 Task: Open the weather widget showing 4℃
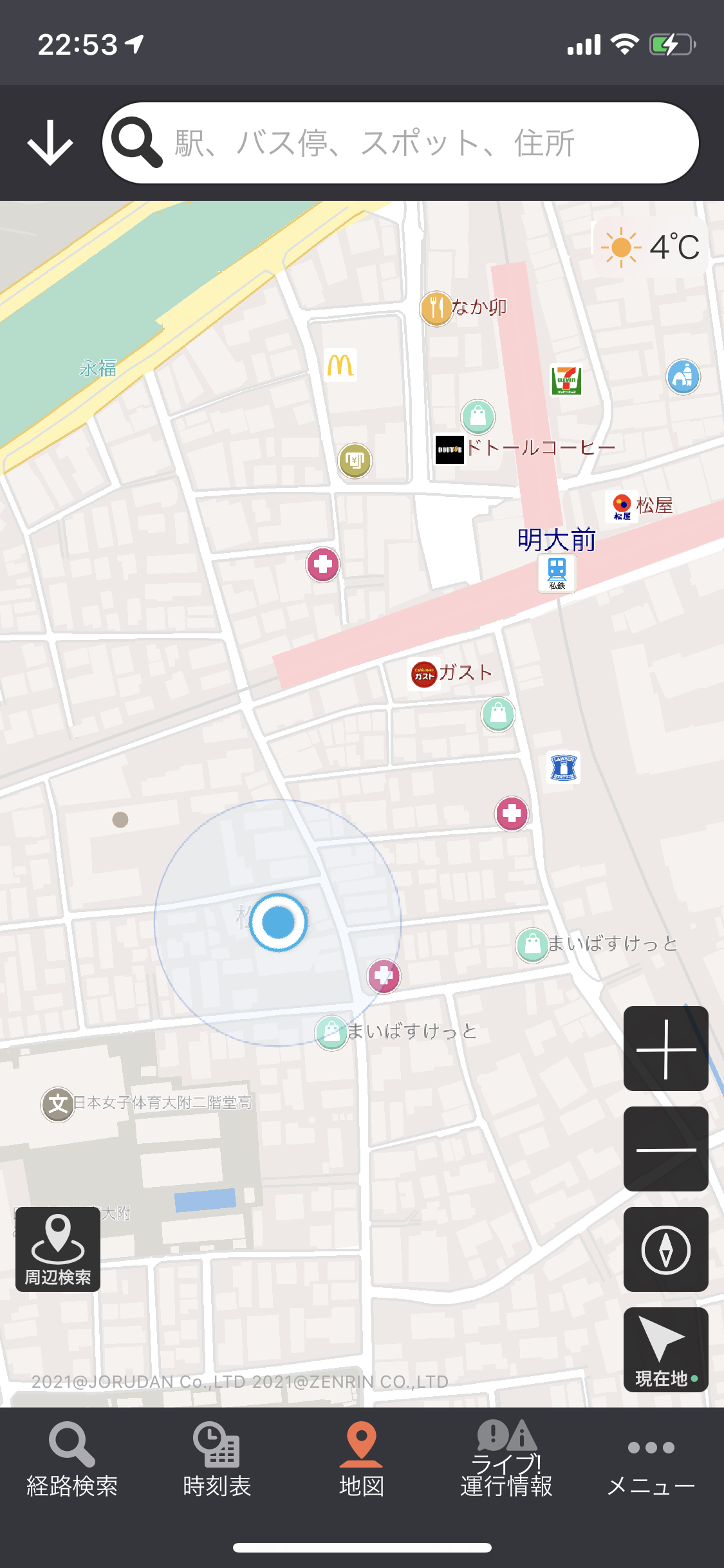click(650, 247)
